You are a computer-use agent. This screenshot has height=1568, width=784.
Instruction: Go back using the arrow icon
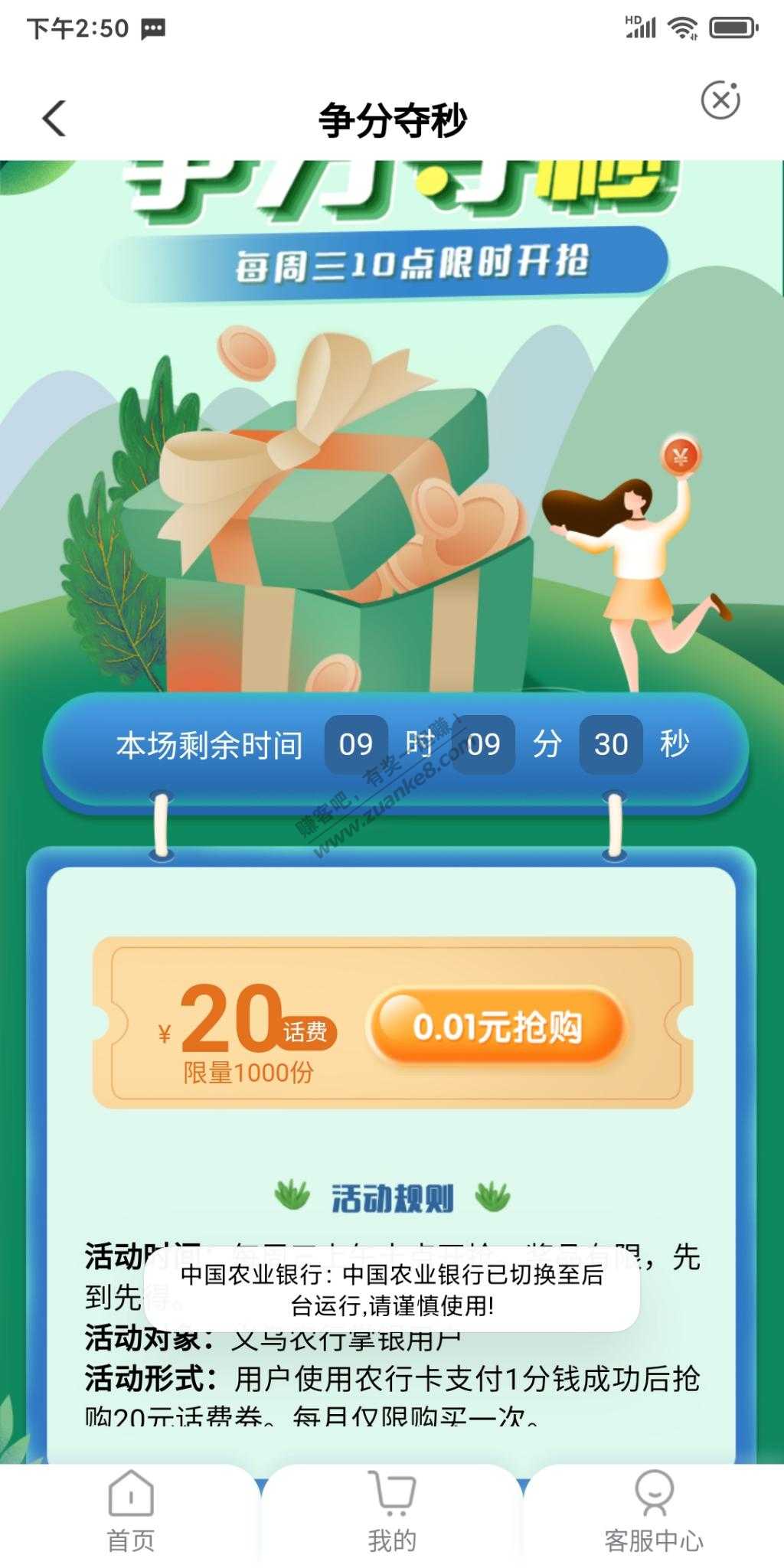[54, 119]
